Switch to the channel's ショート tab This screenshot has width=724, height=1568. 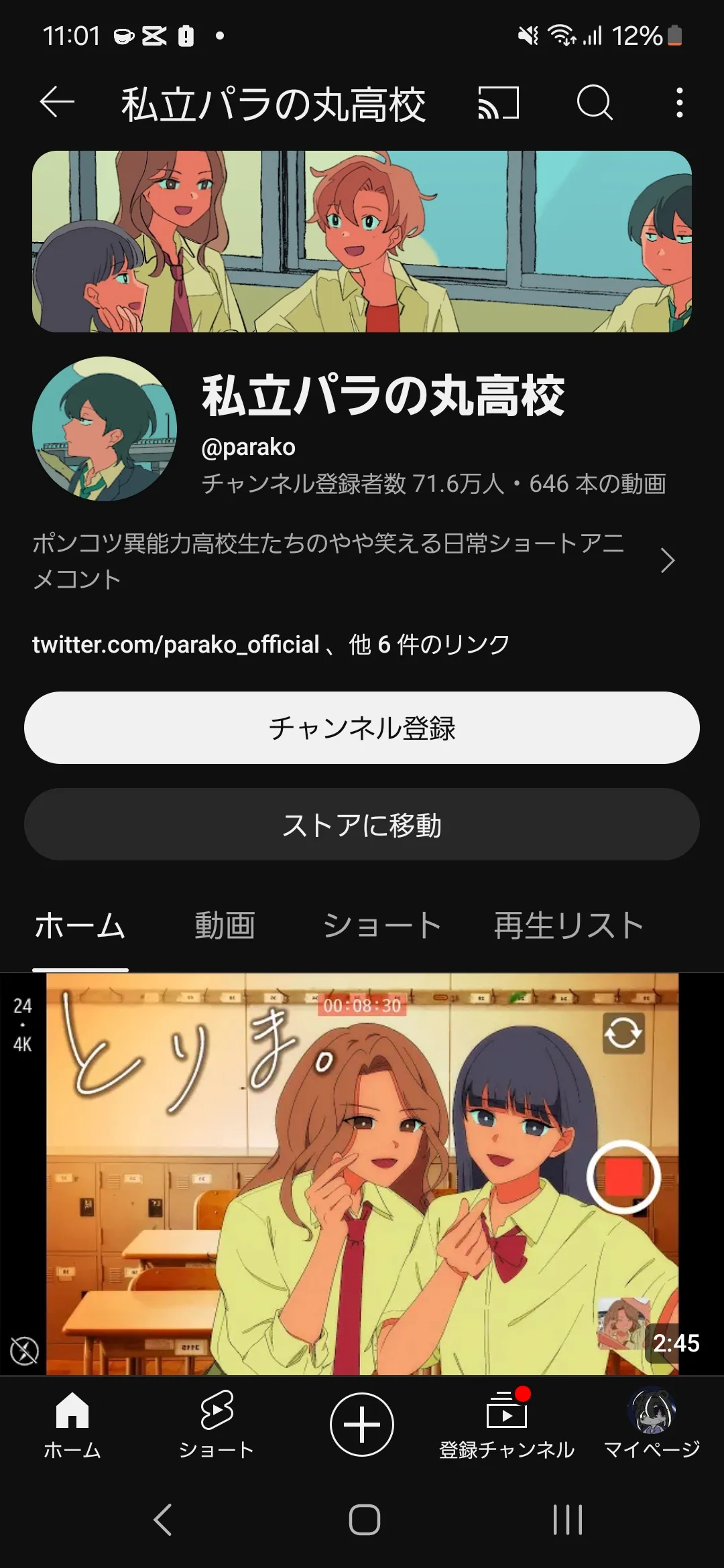tap(382, 926)
